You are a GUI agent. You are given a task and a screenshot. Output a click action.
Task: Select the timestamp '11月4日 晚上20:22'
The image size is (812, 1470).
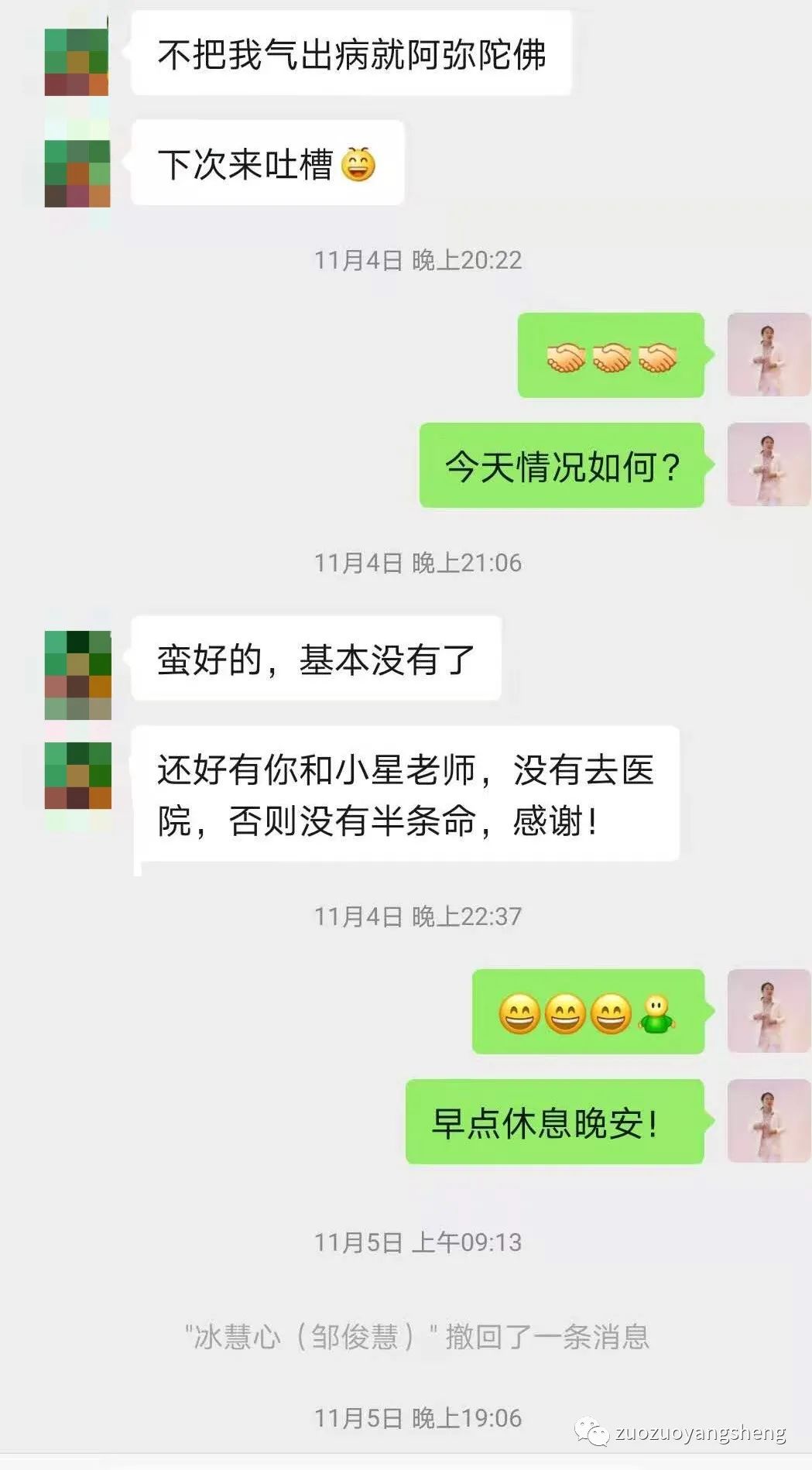tap(418, 261)
